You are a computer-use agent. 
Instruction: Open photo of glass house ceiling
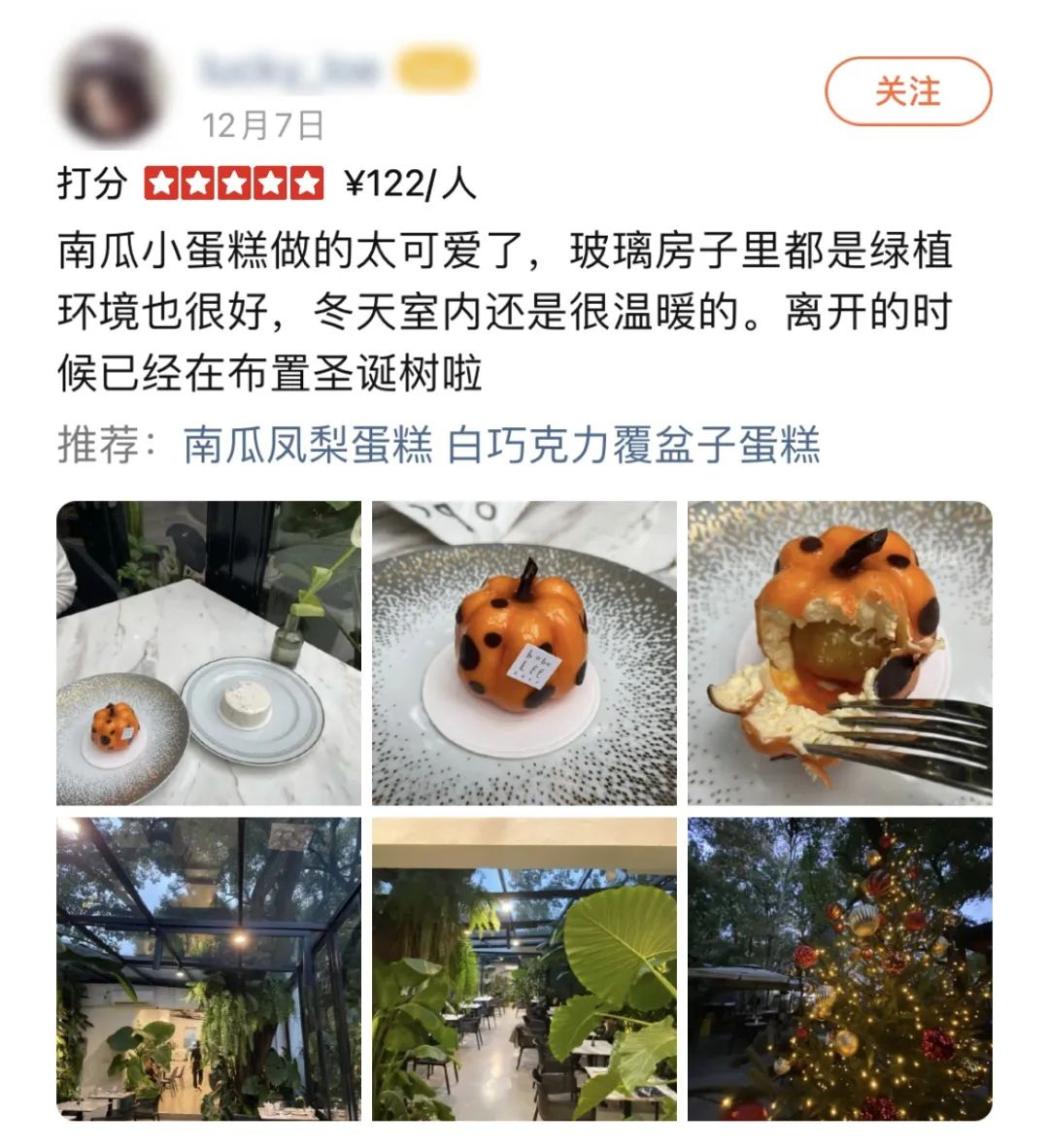208,968
